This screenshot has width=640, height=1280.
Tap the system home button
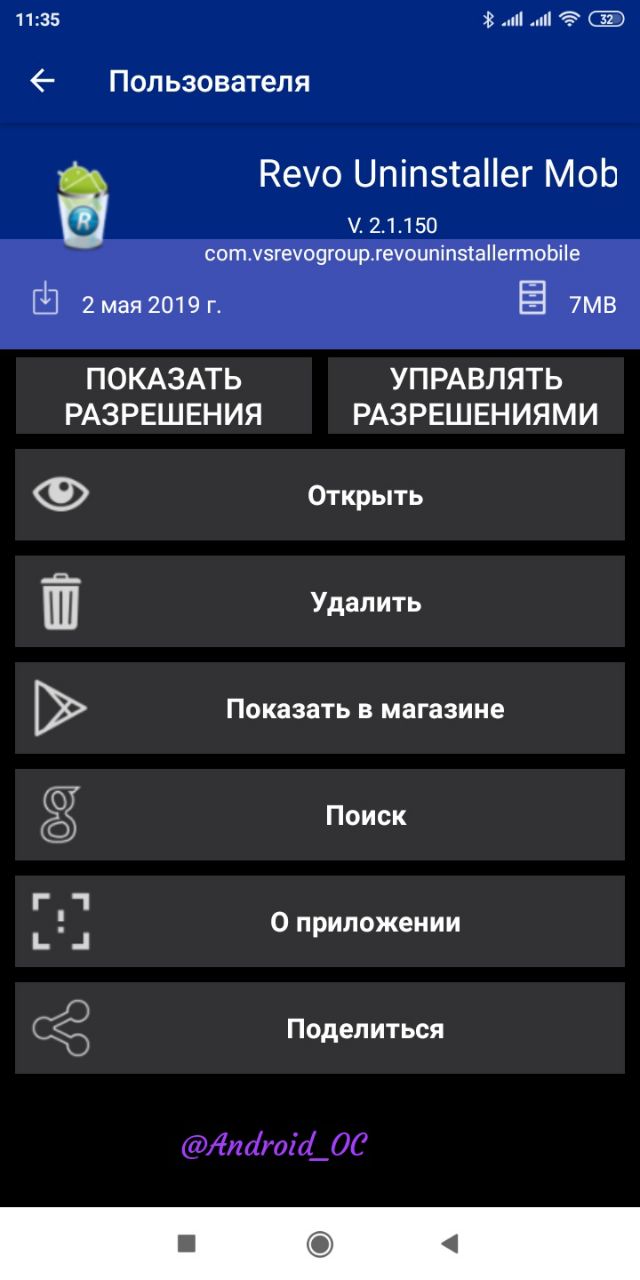point(320,1243)
